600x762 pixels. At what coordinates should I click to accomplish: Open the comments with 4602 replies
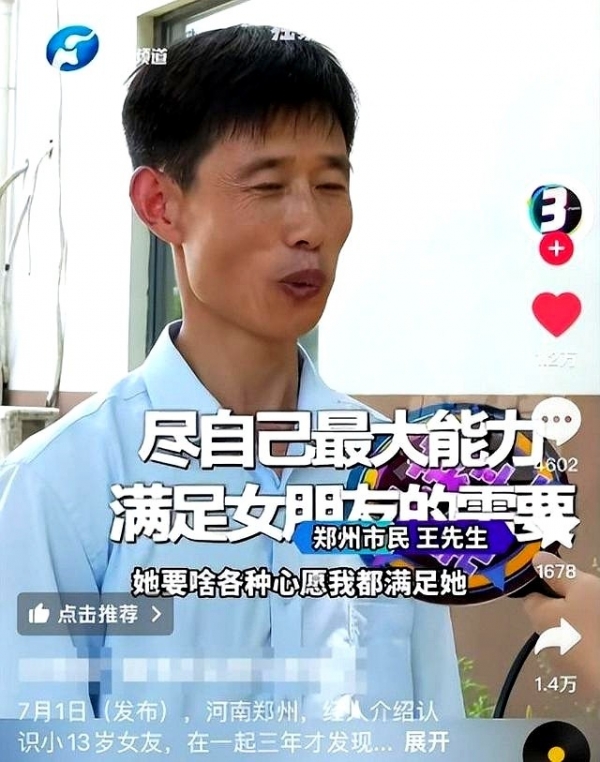tap(556, 420)
